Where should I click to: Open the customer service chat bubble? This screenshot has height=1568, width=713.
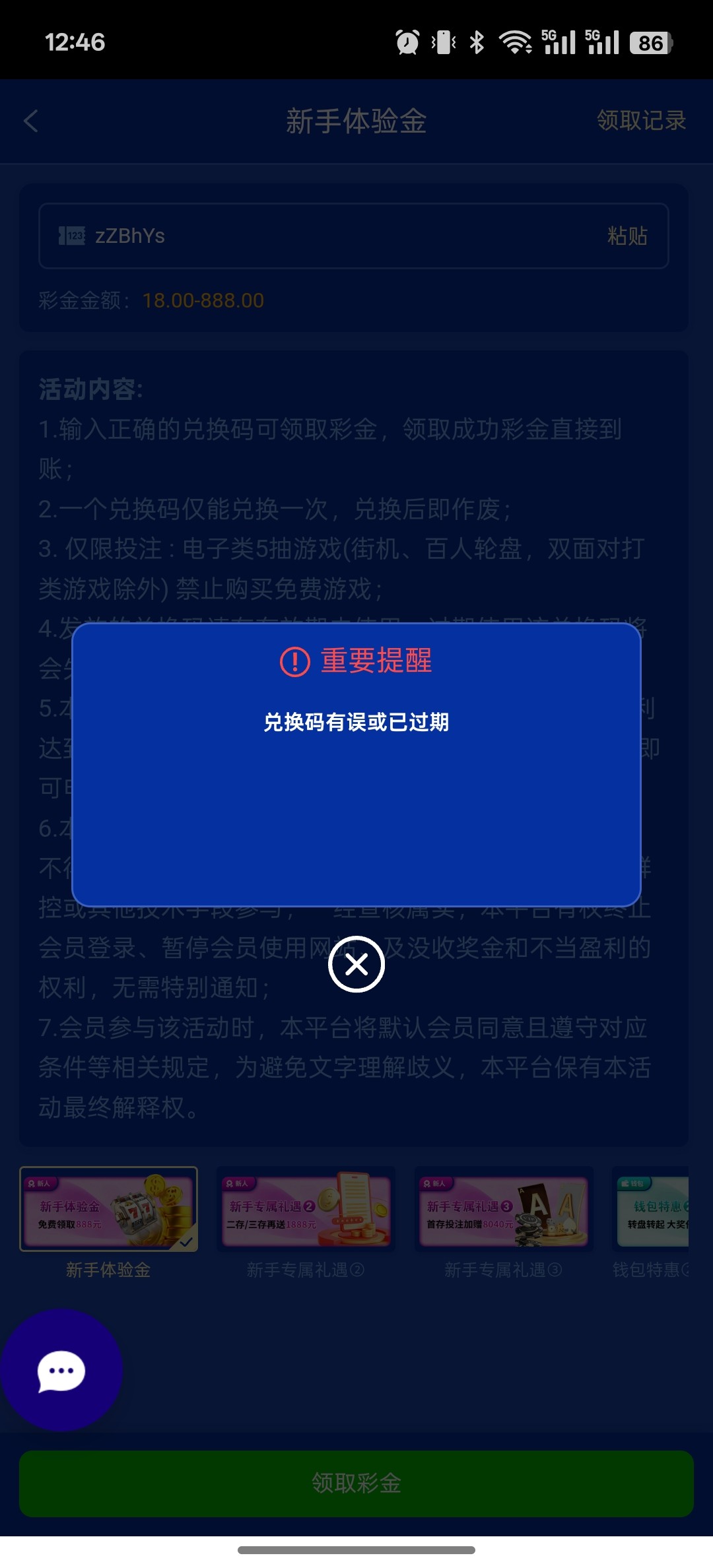[x=61, y=1371]
